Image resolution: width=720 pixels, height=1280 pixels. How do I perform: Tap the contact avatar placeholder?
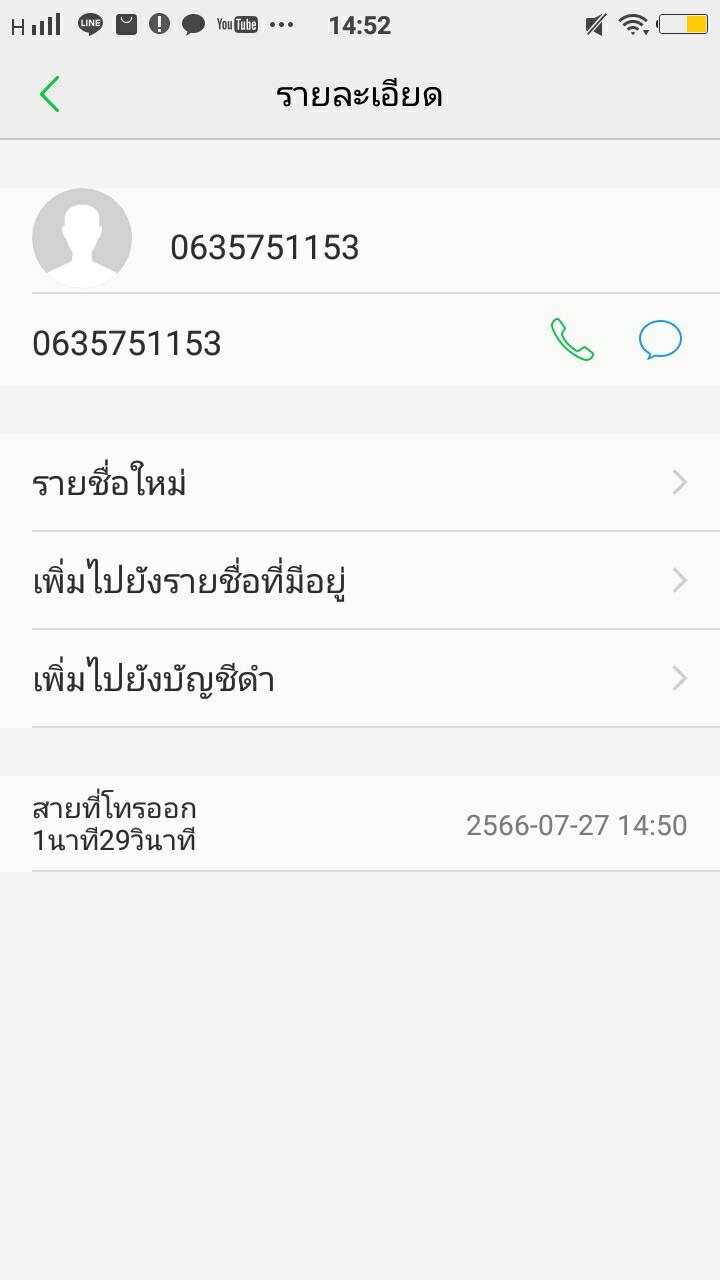[82, 238]
